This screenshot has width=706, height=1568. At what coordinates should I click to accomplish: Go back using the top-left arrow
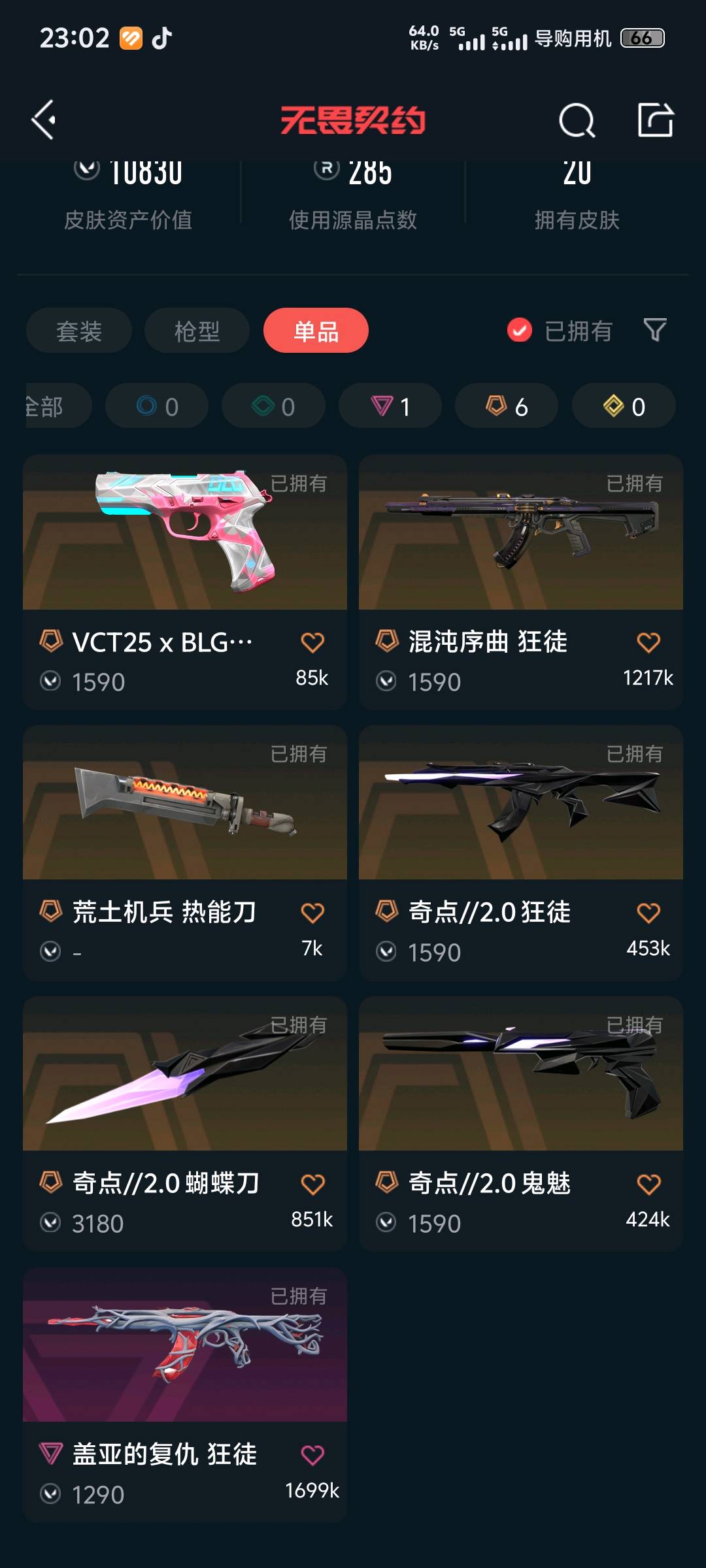[44, 120]
